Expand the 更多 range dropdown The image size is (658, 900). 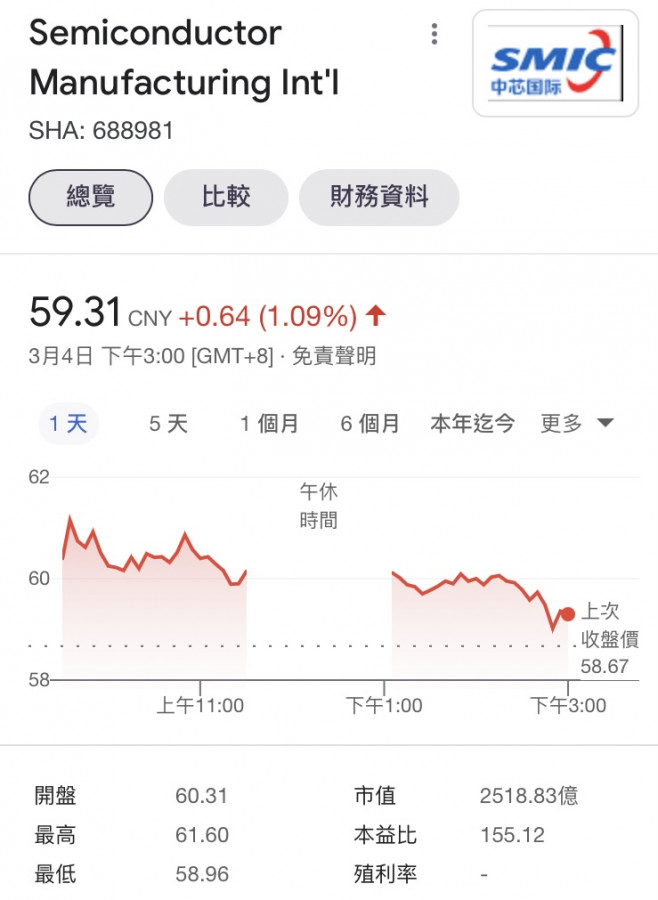577,424
